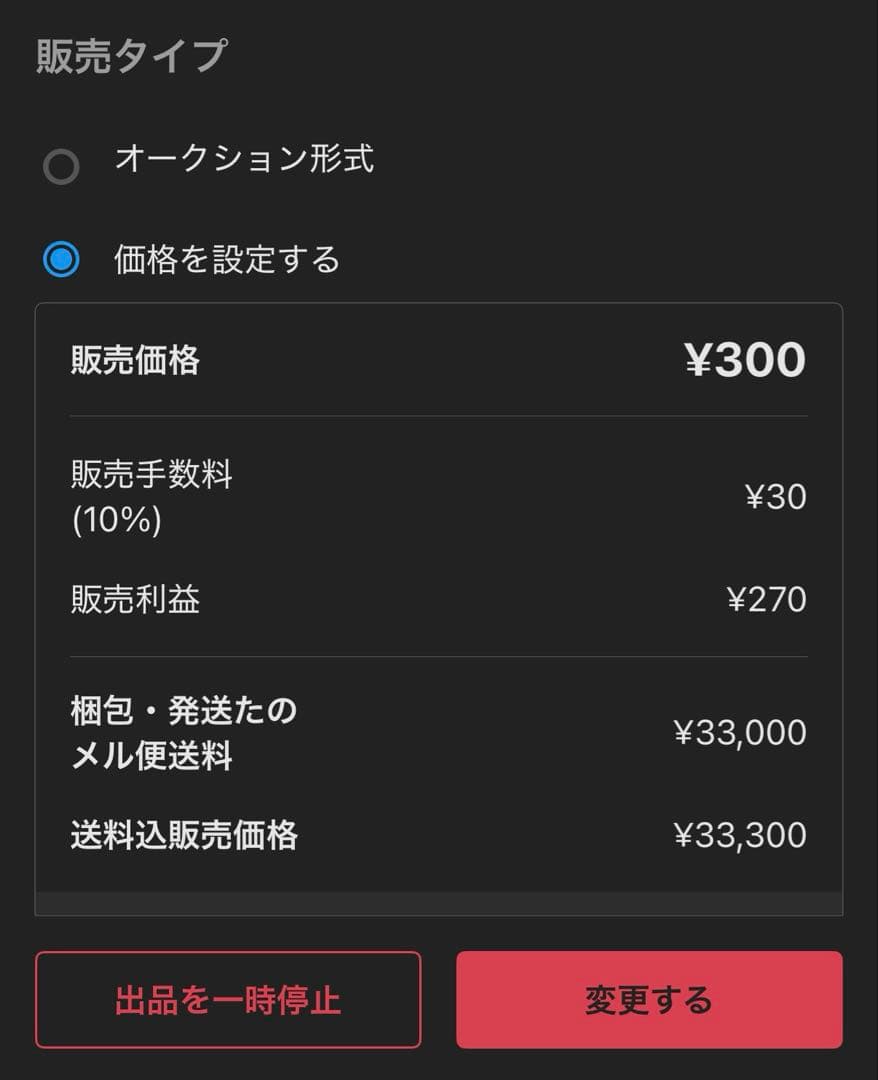Image resolution: width=878 pixels, height=1080 pixels.
Task: Click the unselected auction format option circle
Action: [60, 166]
